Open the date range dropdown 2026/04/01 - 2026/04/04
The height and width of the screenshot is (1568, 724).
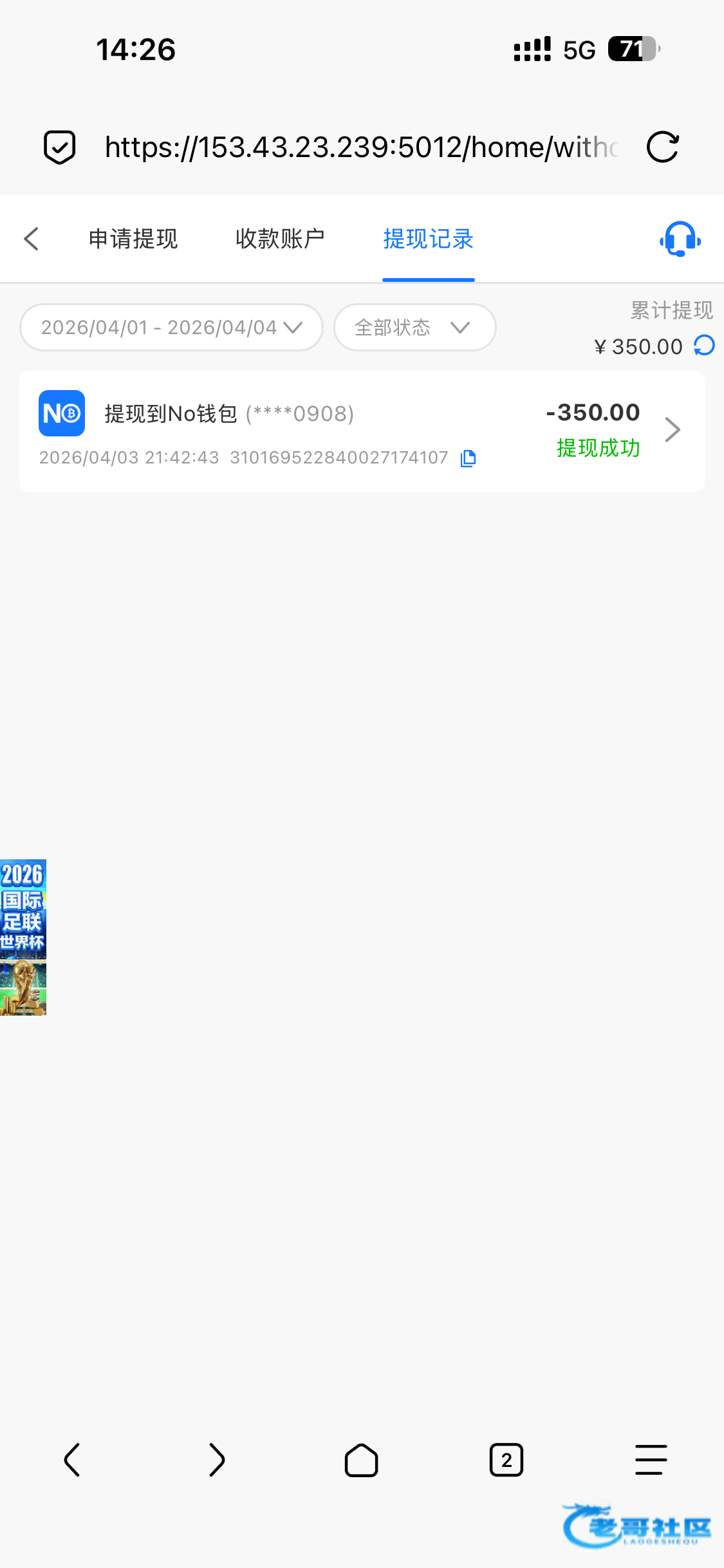[x=171, y=328]
